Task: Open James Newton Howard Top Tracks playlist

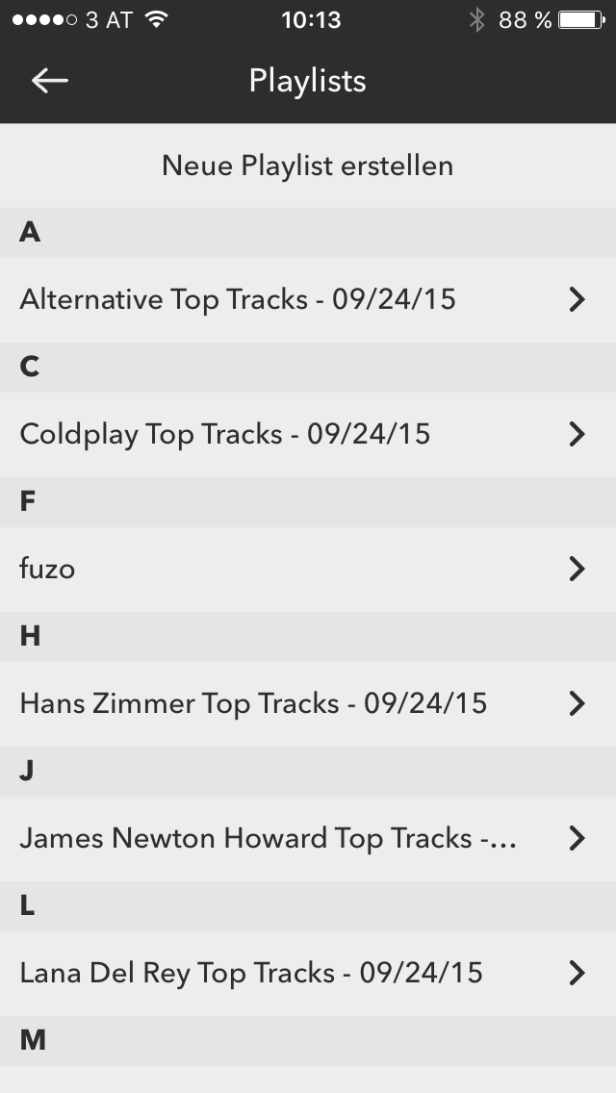Action: [x=308, y=839]
